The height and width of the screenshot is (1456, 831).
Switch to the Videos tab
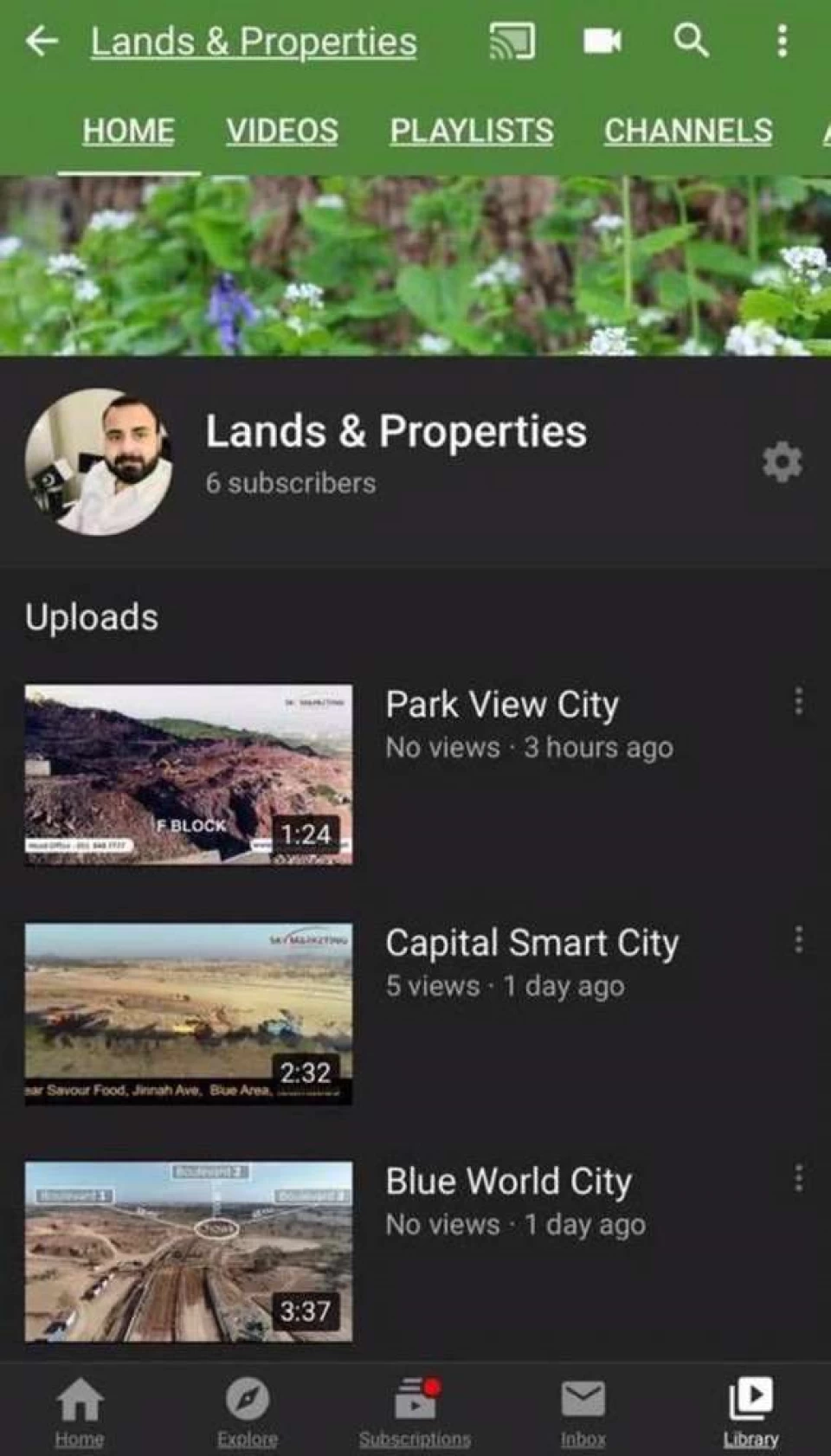click(282, 131)
